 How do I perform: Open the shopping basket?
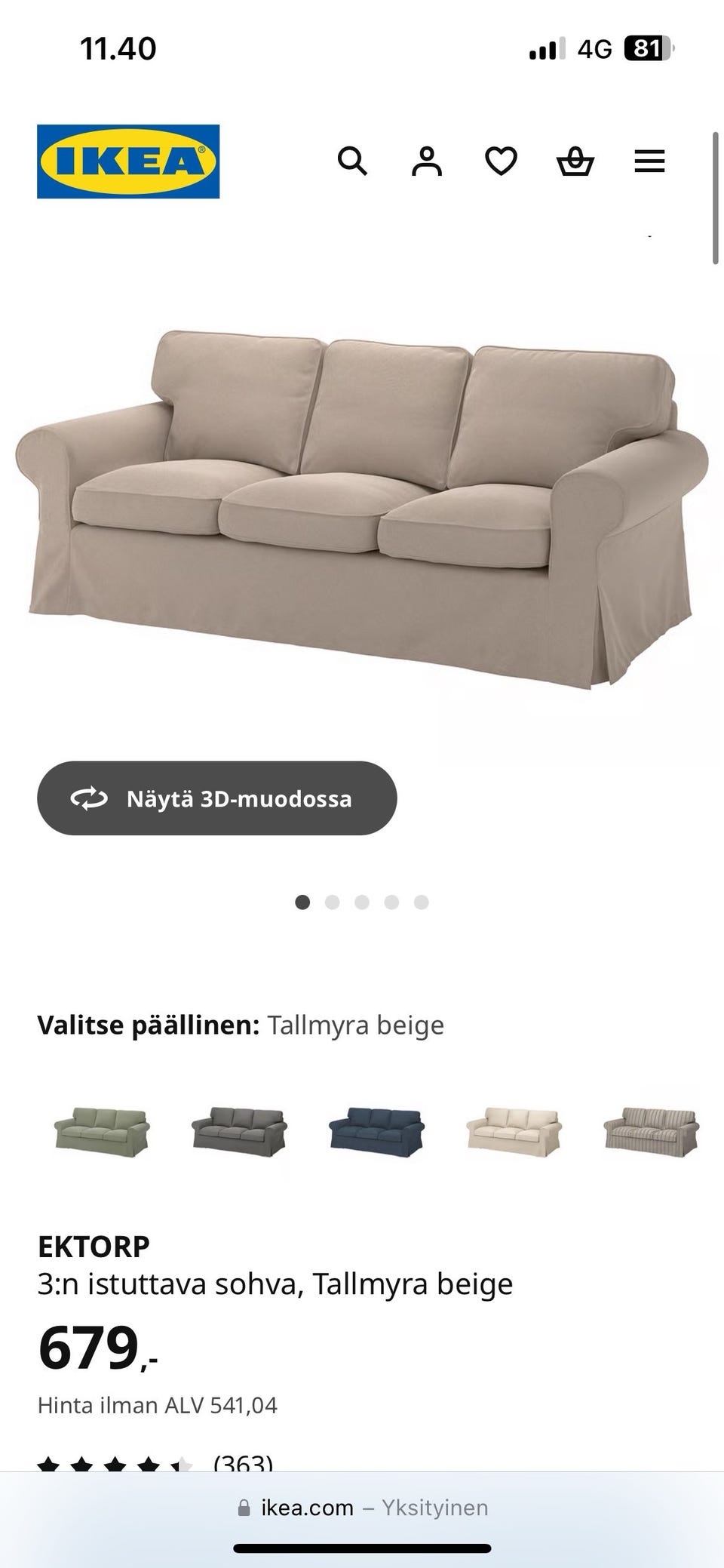tap(575, 161)
